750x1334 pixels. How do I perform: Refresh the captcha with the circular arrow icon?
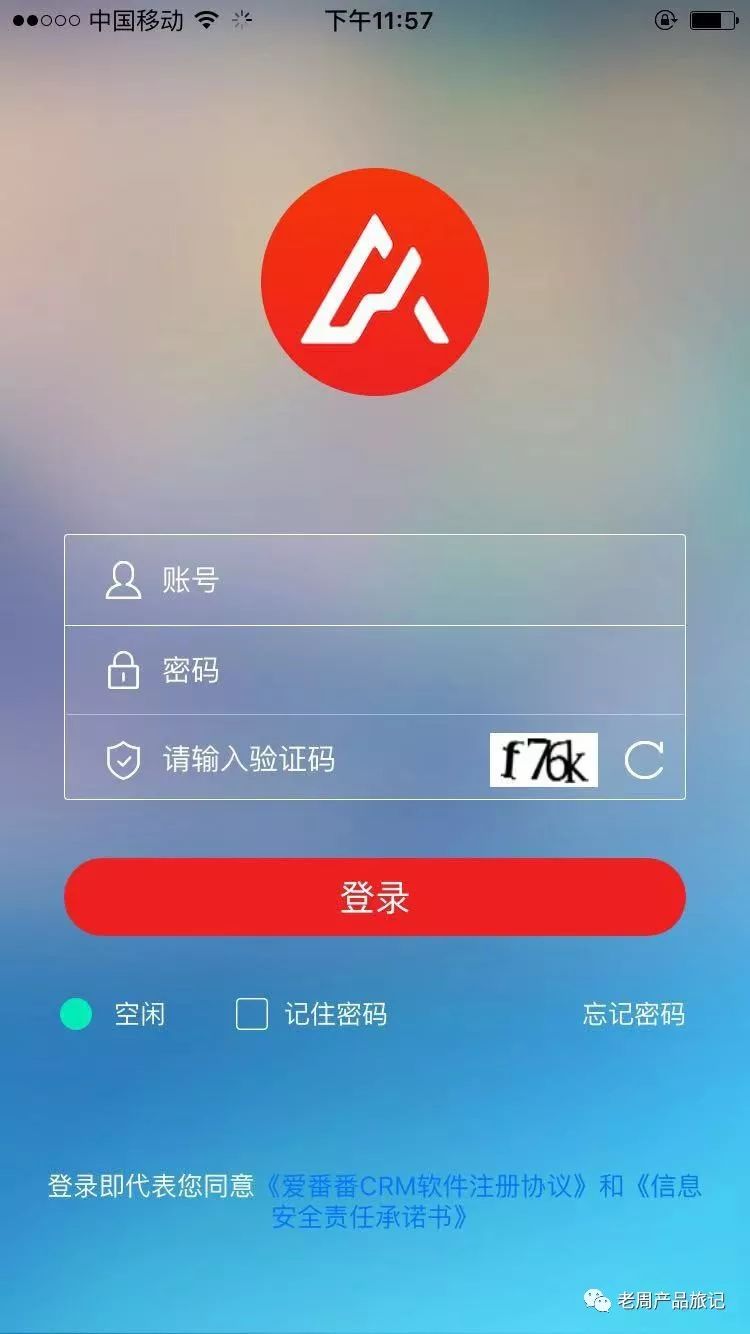pos(644,760)
